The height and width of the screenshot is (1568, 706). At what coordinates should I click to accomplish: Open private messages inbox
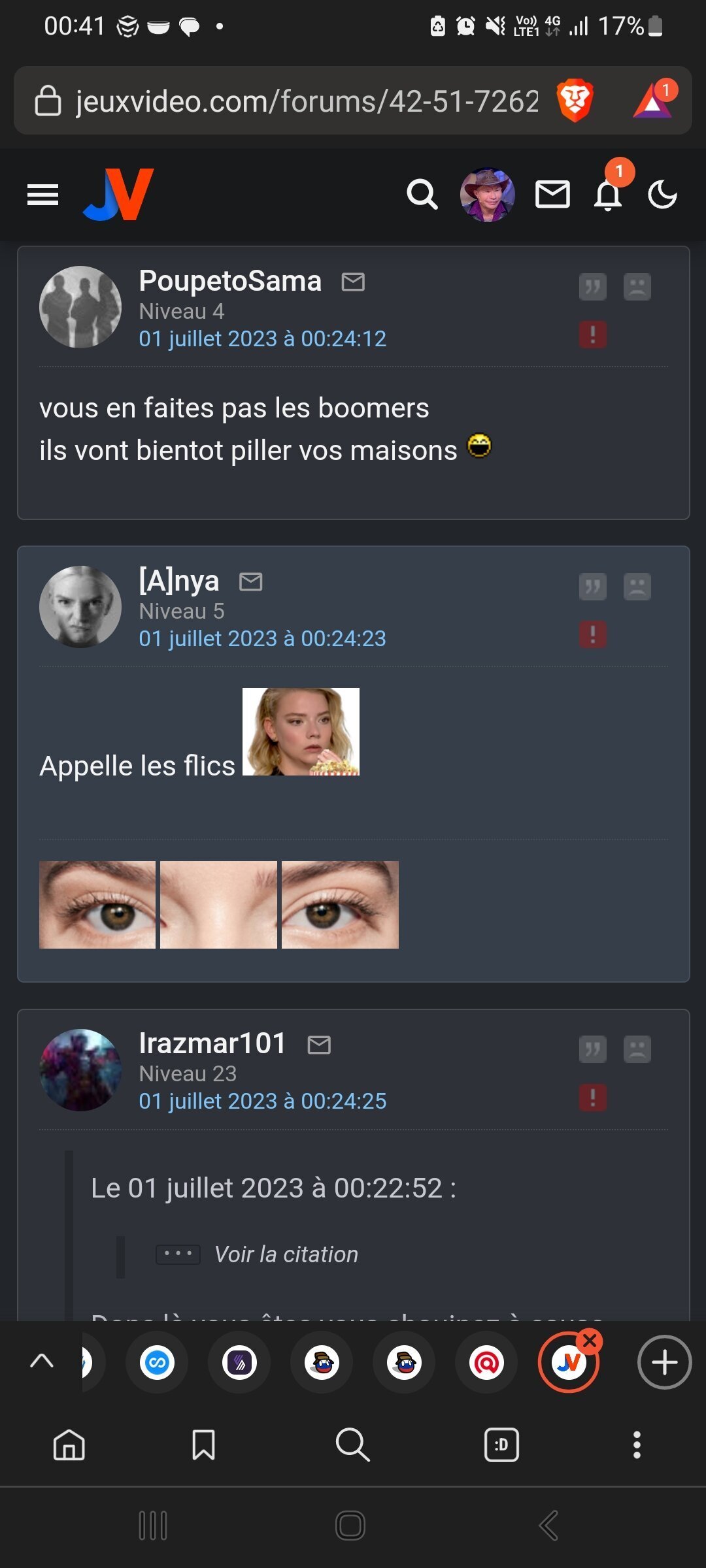(552, 195)
